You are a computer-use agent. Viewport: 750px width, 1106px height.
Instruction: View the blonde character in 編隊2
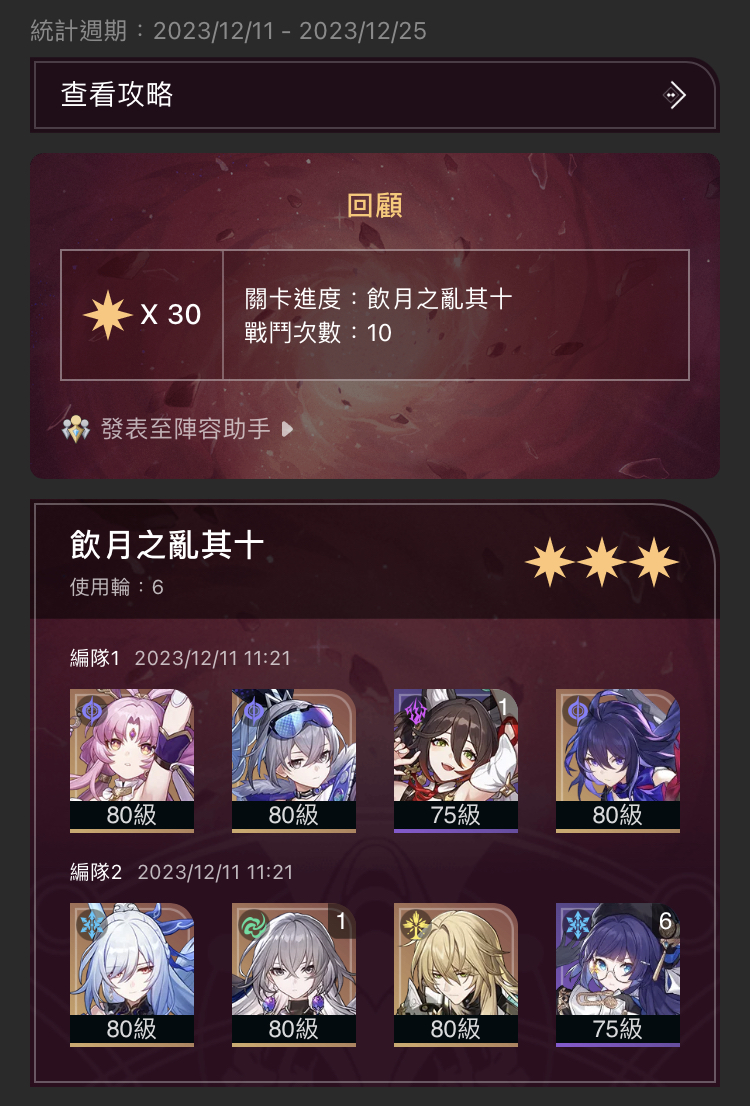coord(456,972)
